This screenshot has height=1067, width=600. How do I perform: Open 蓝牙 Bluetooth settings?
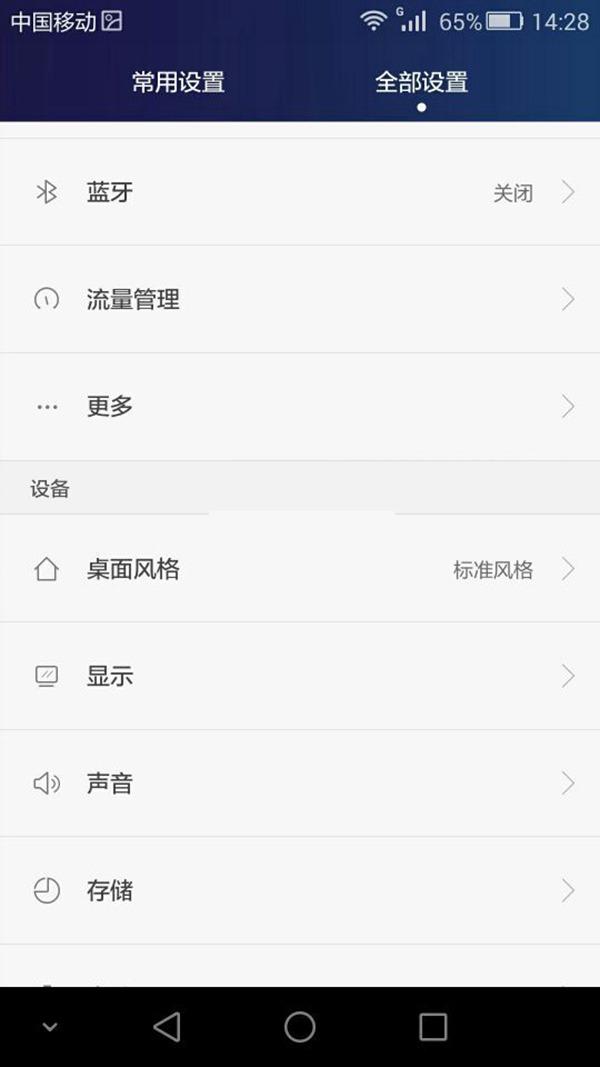[x=300, y=192]
